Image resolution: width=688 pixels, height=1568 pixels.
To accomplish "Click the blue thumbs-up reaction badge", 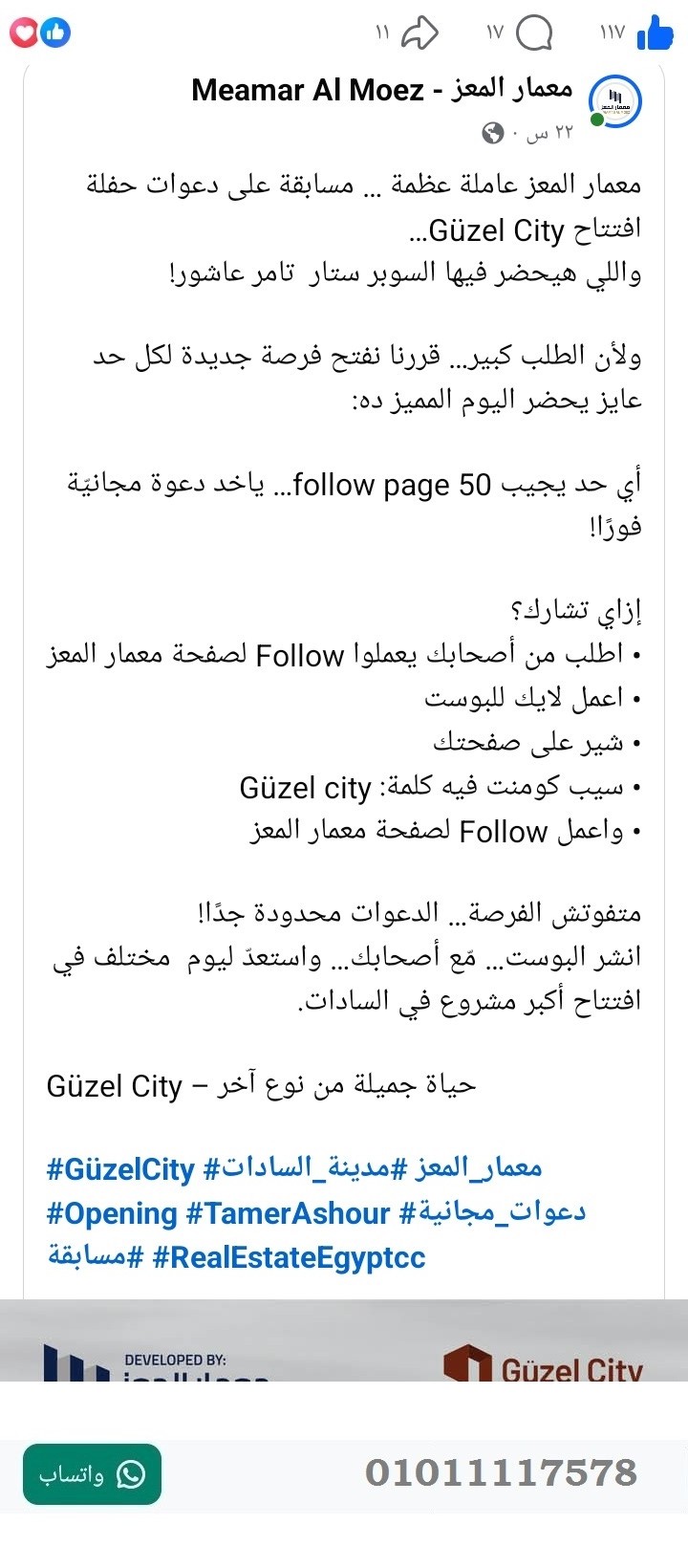I will [55, 32].
